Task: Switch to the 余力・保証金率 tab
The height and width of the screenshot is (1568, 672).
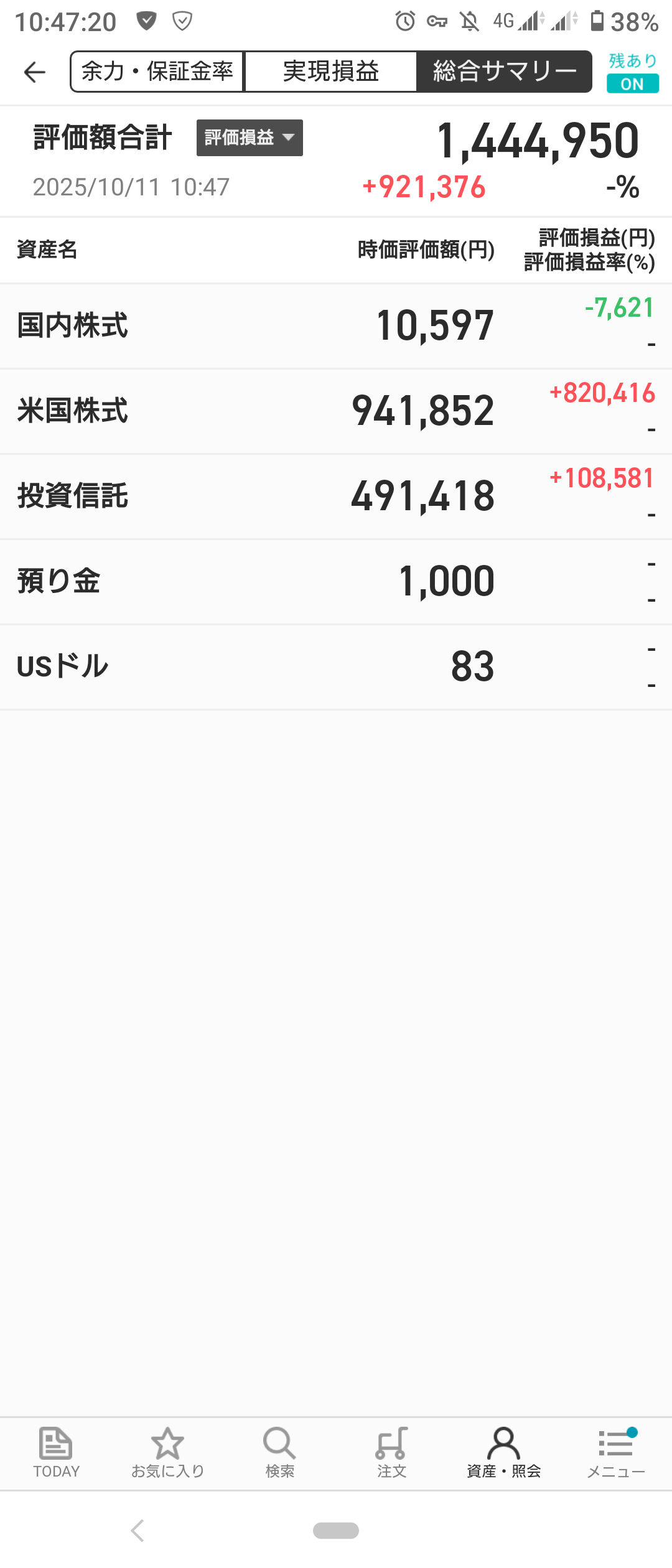Action: [x=157, y=72]
